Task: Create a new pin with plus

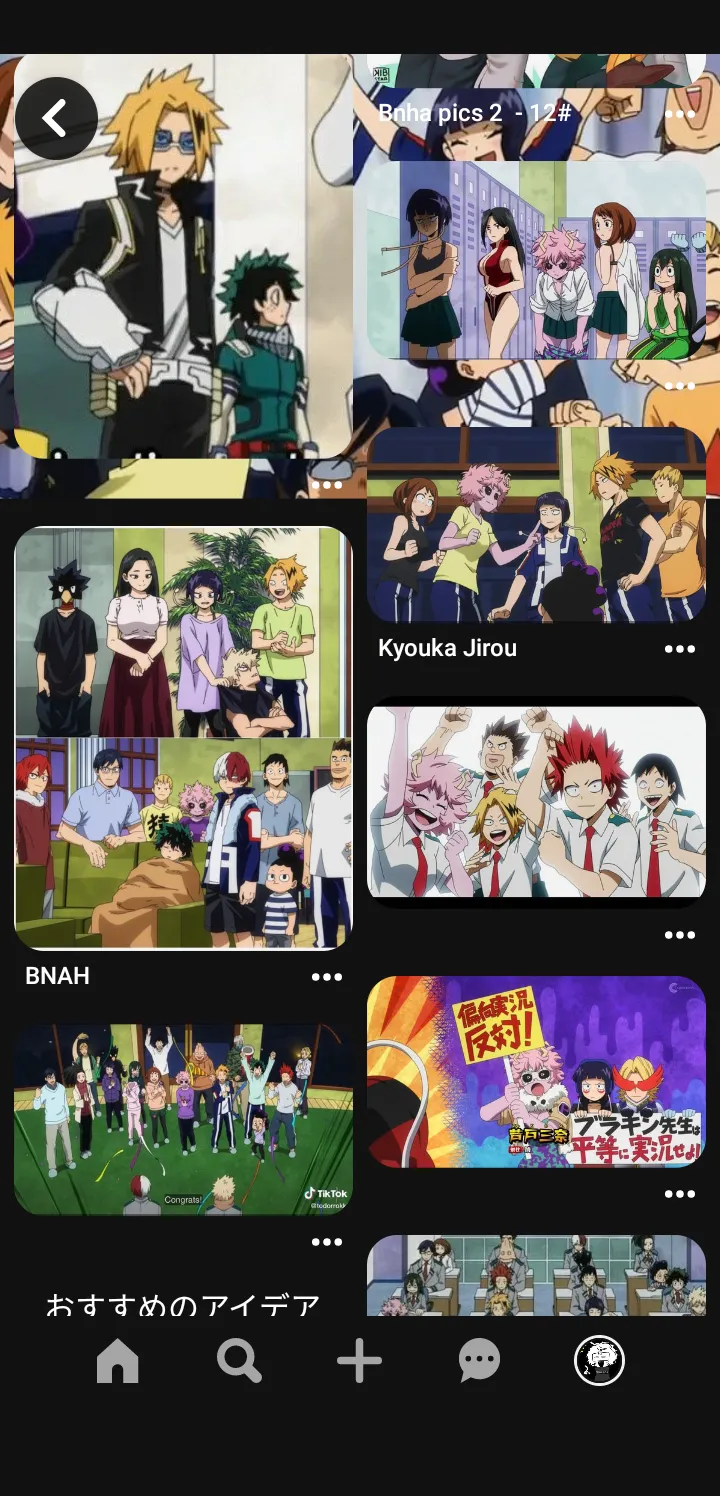Action: click(x=360, y=1361)
